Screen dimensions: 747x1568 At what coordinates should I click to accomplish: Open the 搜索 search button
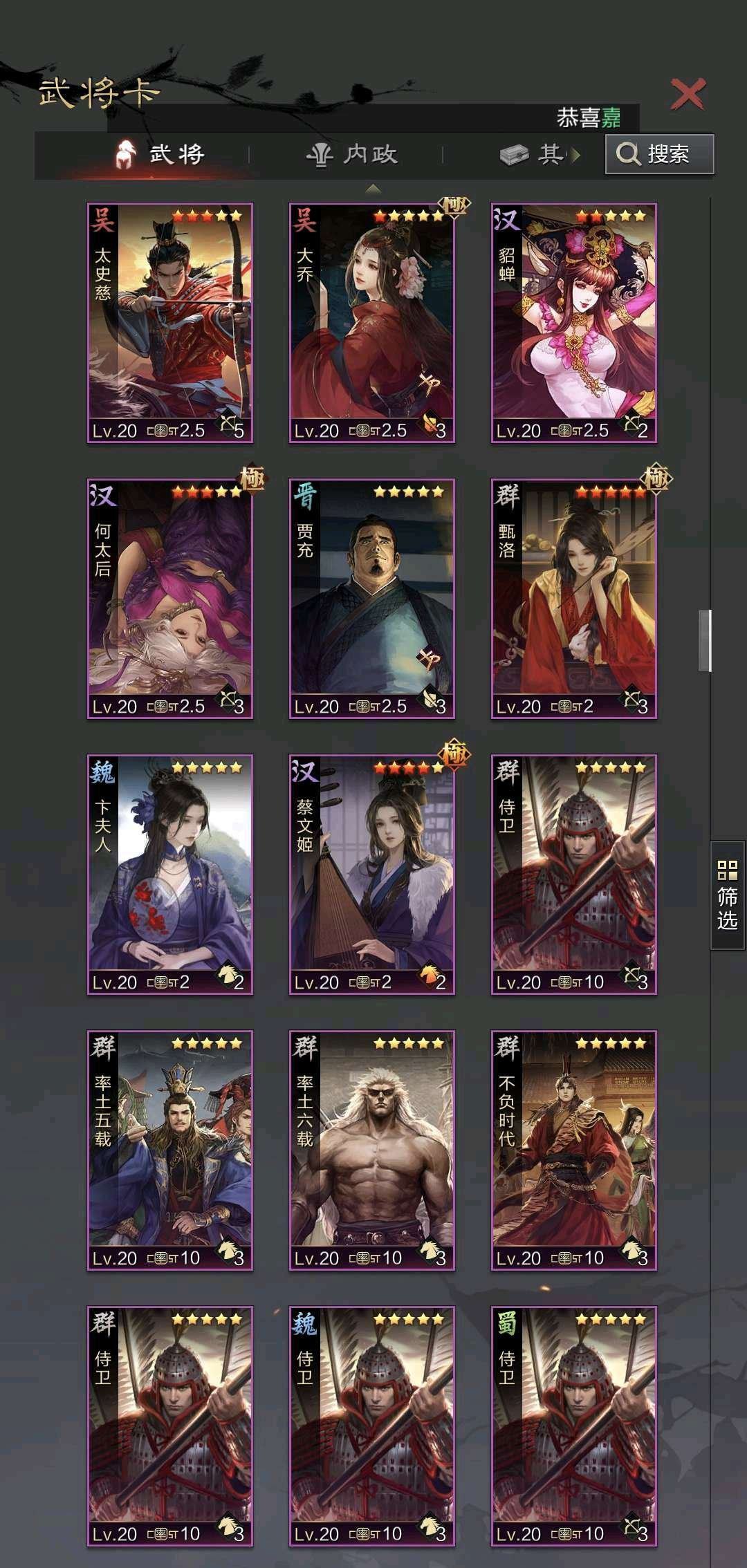point(659,154)
